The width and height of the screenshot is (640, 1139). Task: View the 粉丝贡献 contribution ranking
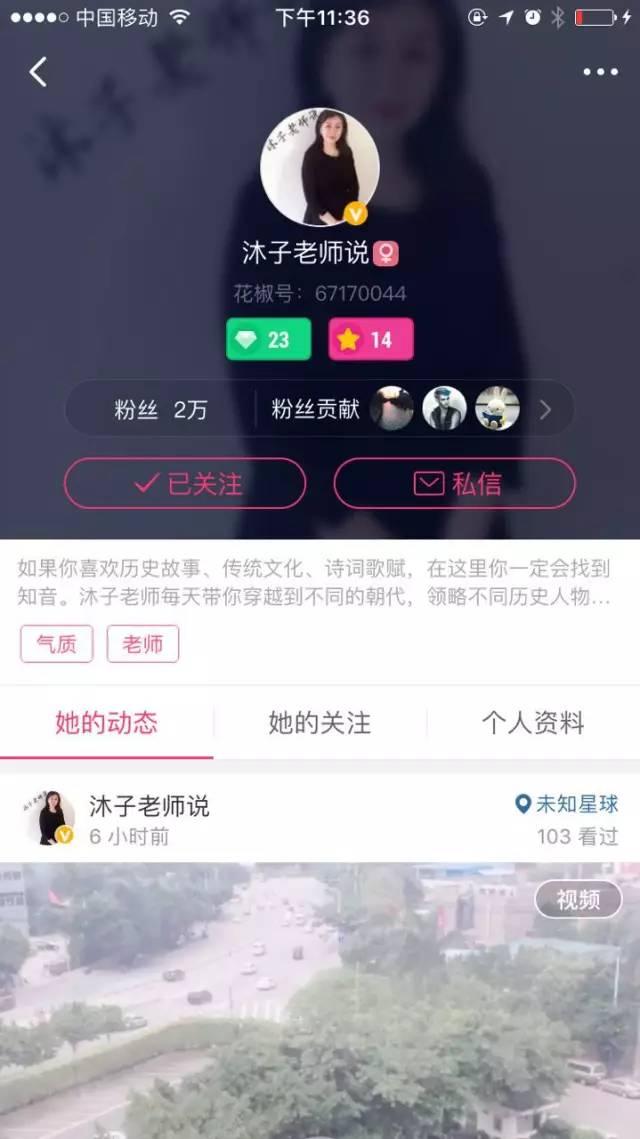412,409
